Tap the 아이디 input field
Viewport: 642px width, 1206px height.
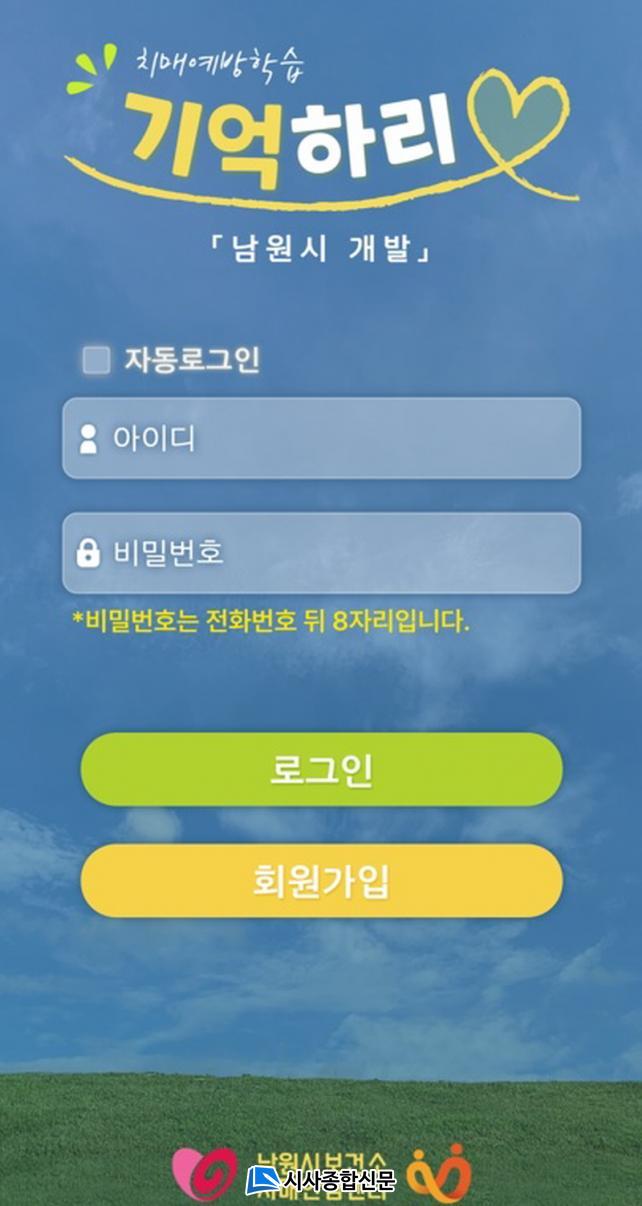tap(321, 438)
